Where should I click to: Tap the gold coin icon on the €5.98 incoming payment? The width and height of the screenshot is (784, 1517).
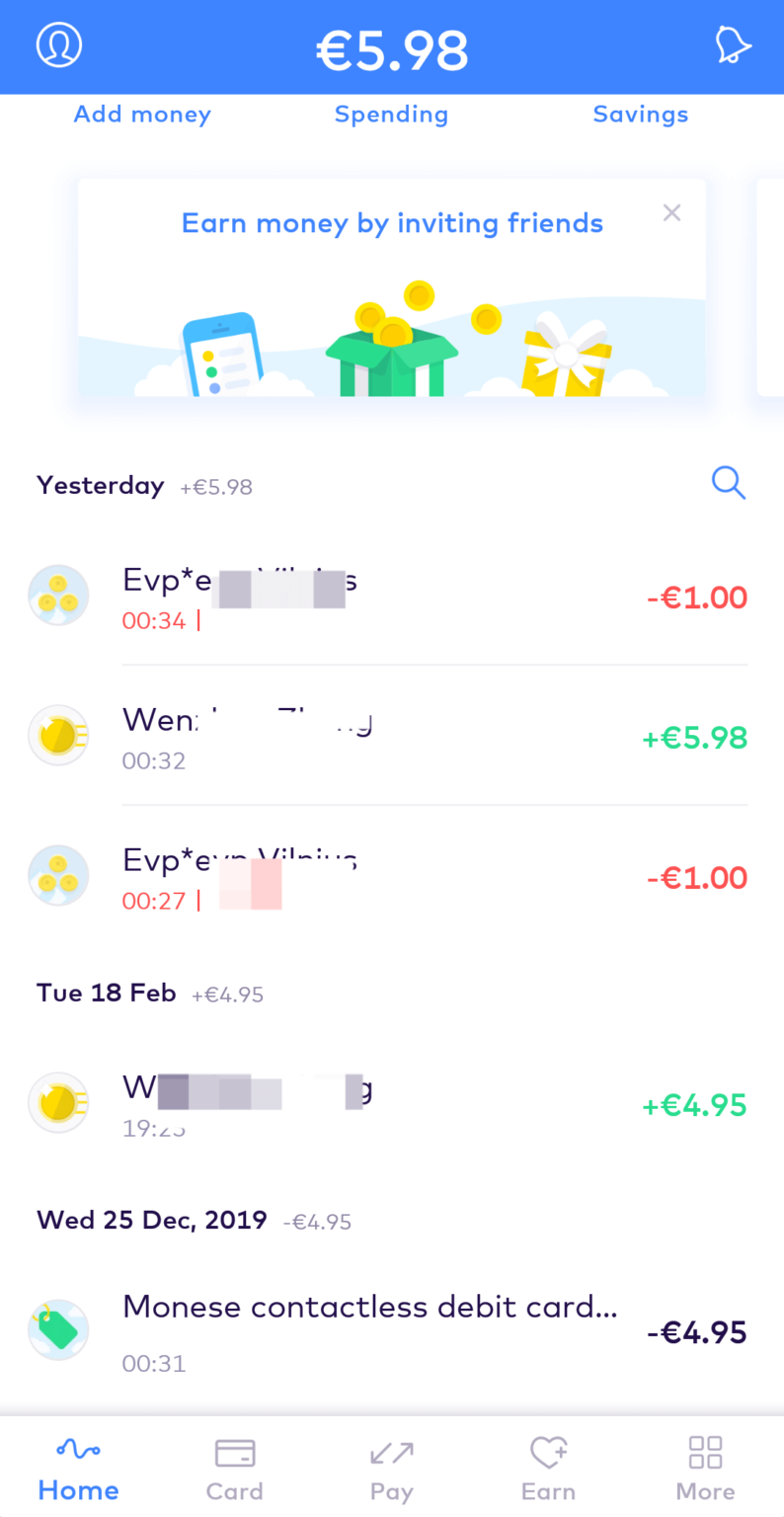pyautogui.click(x=58, y=735)
